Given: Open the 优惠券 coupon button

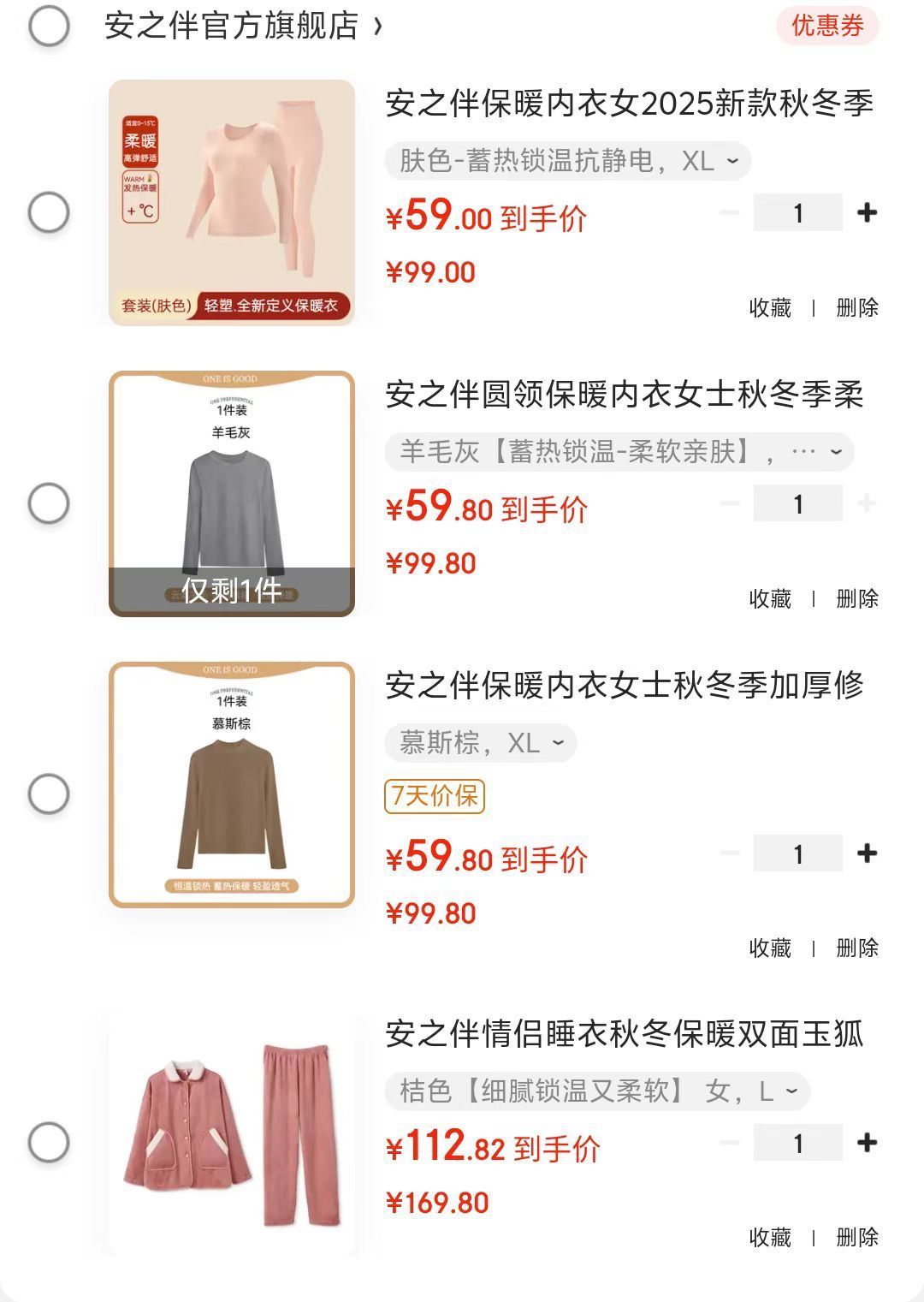Looking at the screenshot, I should tap(826, 26).
